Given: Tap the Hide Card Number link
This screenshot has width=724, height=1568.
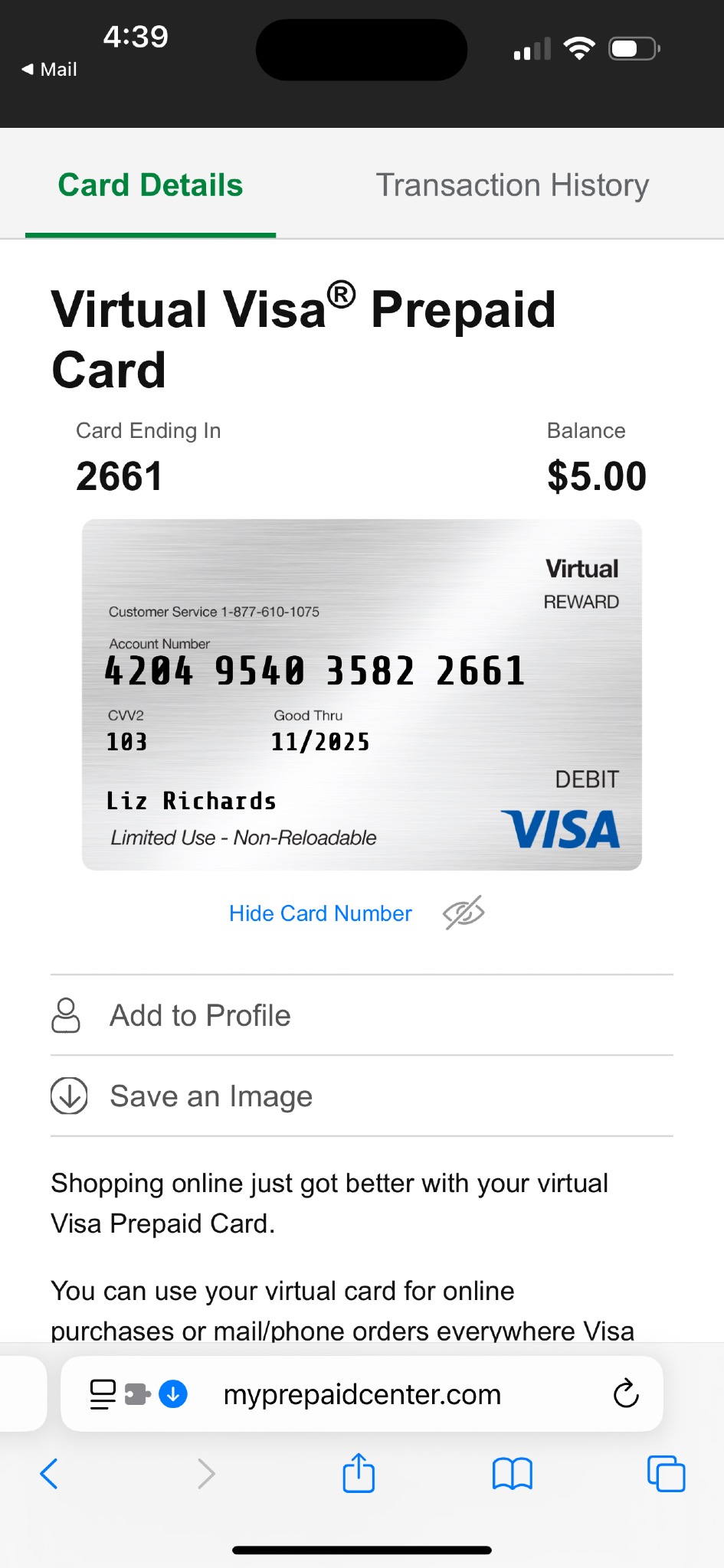Looking at the screenshot, I should pos(320,913).
